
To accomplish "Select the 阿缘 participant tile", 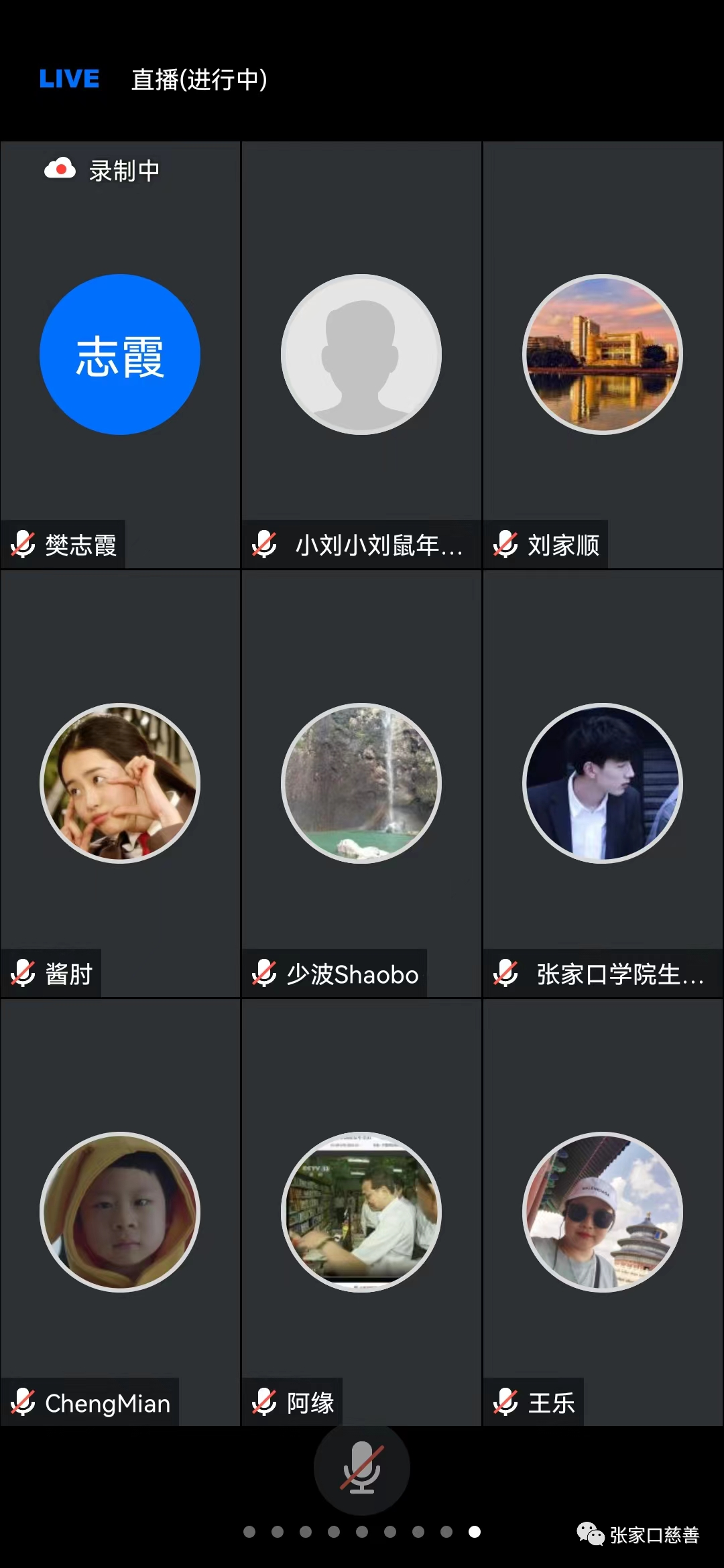I will pyautogui.click(x=361, y=1212).
